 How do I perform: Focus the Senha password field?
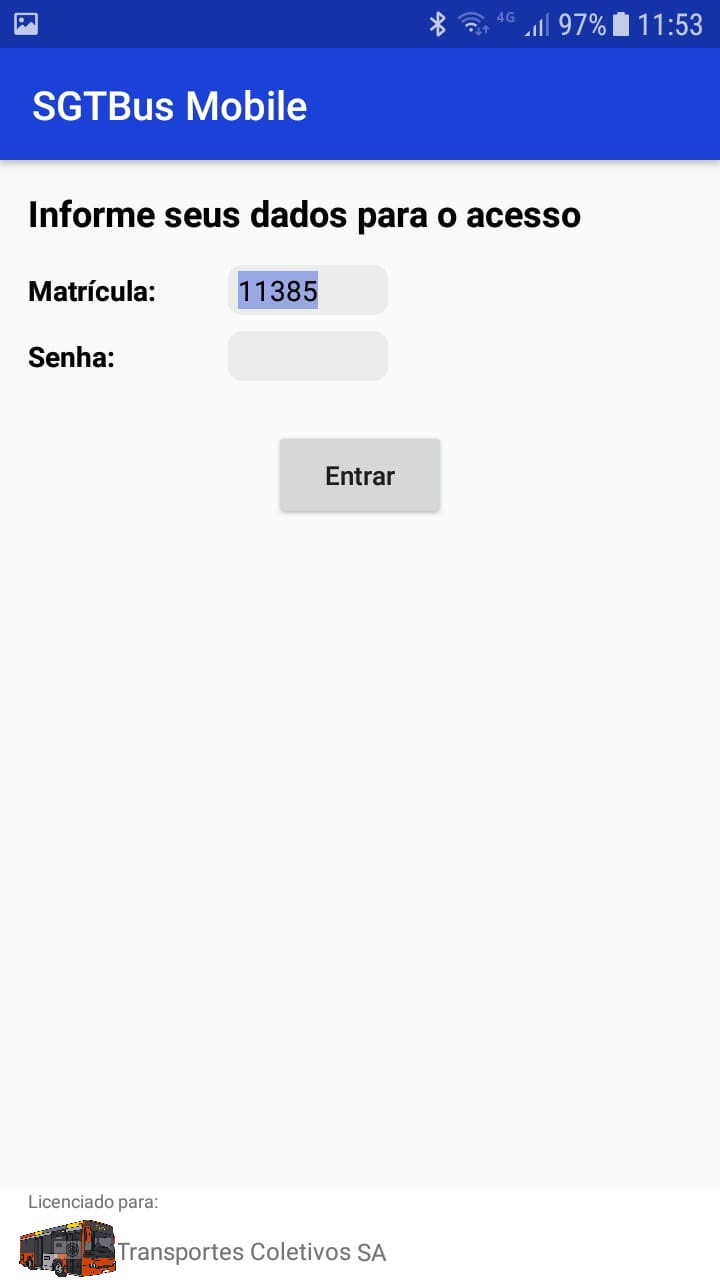coord(308,356)
